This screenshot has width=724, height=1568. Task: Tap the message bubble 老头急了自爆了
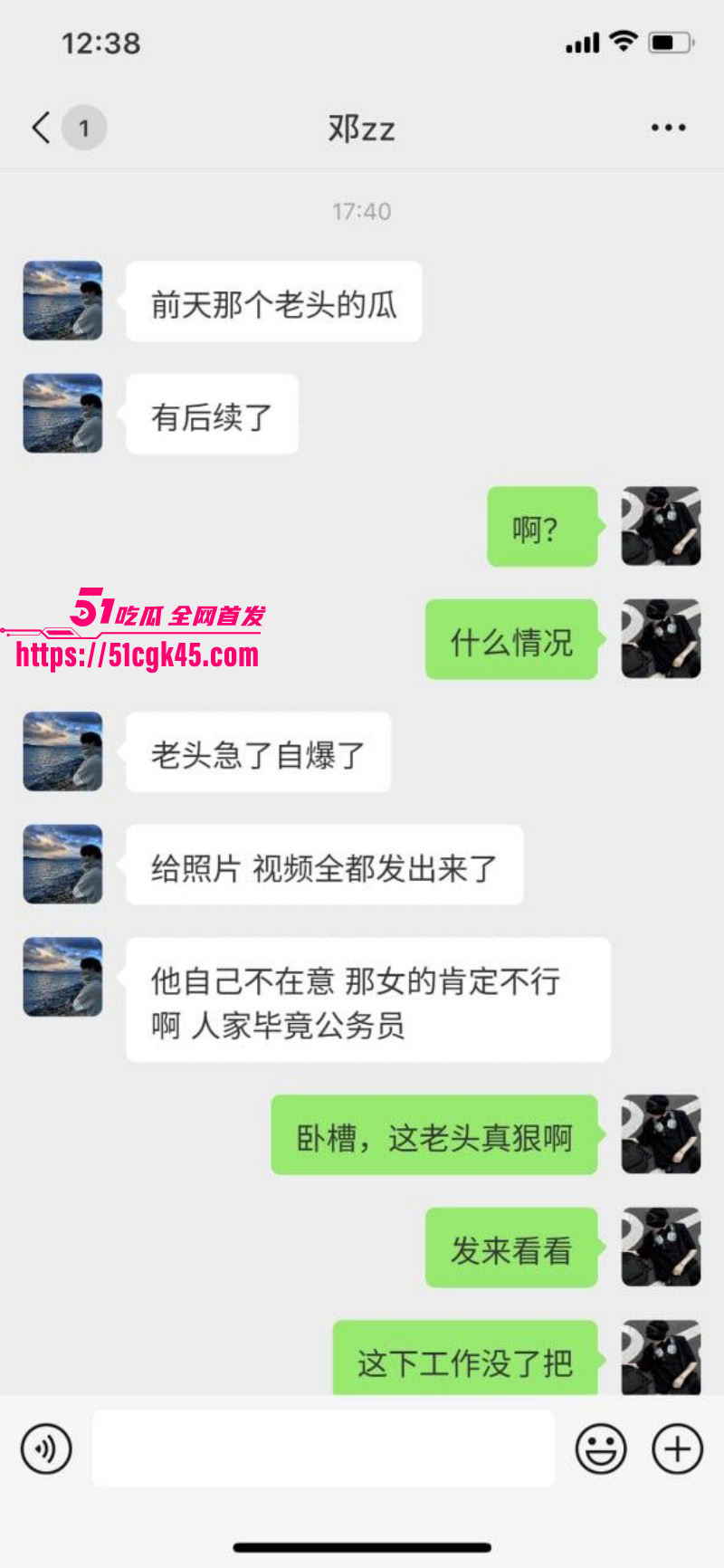257,751
